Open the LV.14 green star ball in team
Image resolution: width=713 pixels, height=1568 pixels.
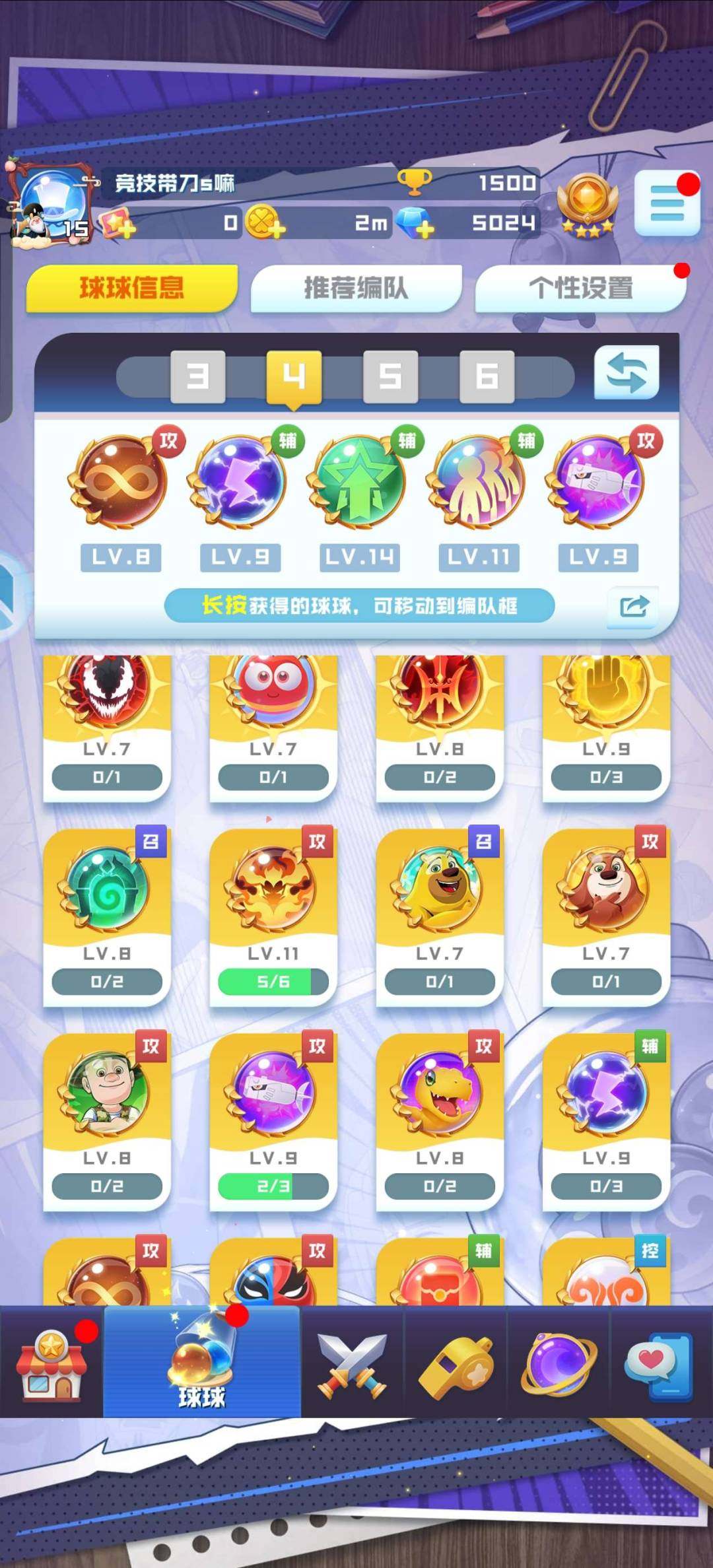point(358,483)
